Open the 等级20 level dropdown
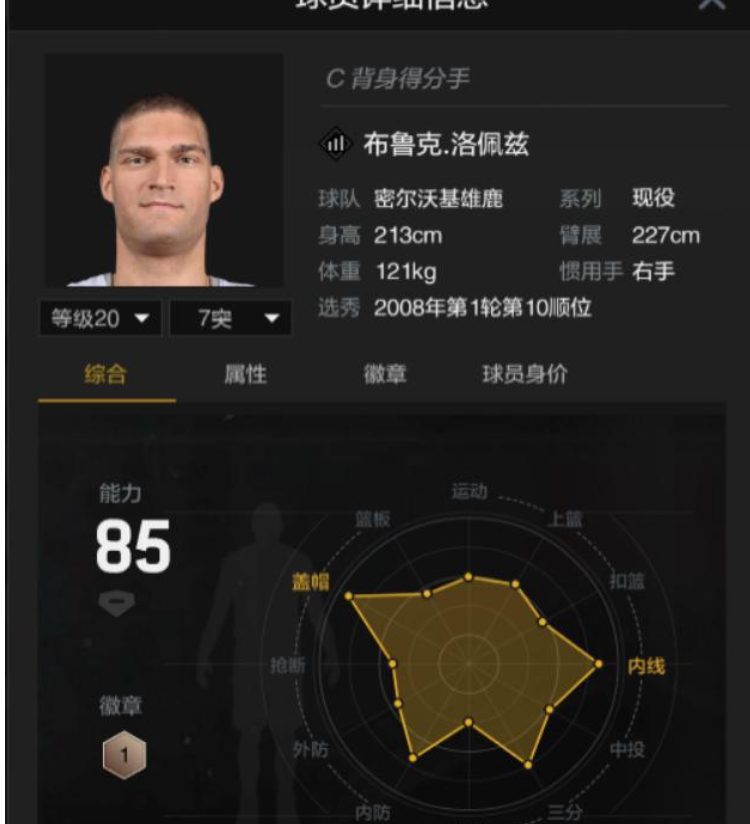Viewport: 750px width, 824px height. [98, 319]
